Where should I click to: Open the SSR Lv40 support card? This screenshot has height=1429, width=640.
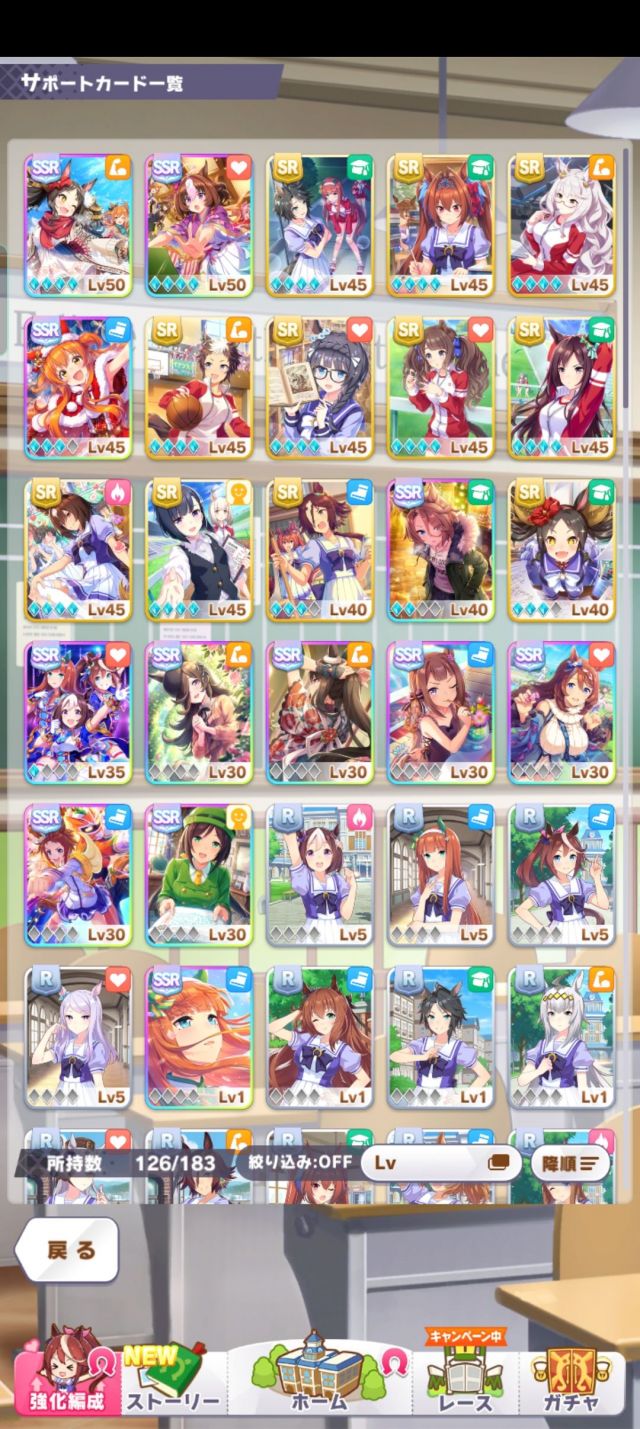pos(441,549)
